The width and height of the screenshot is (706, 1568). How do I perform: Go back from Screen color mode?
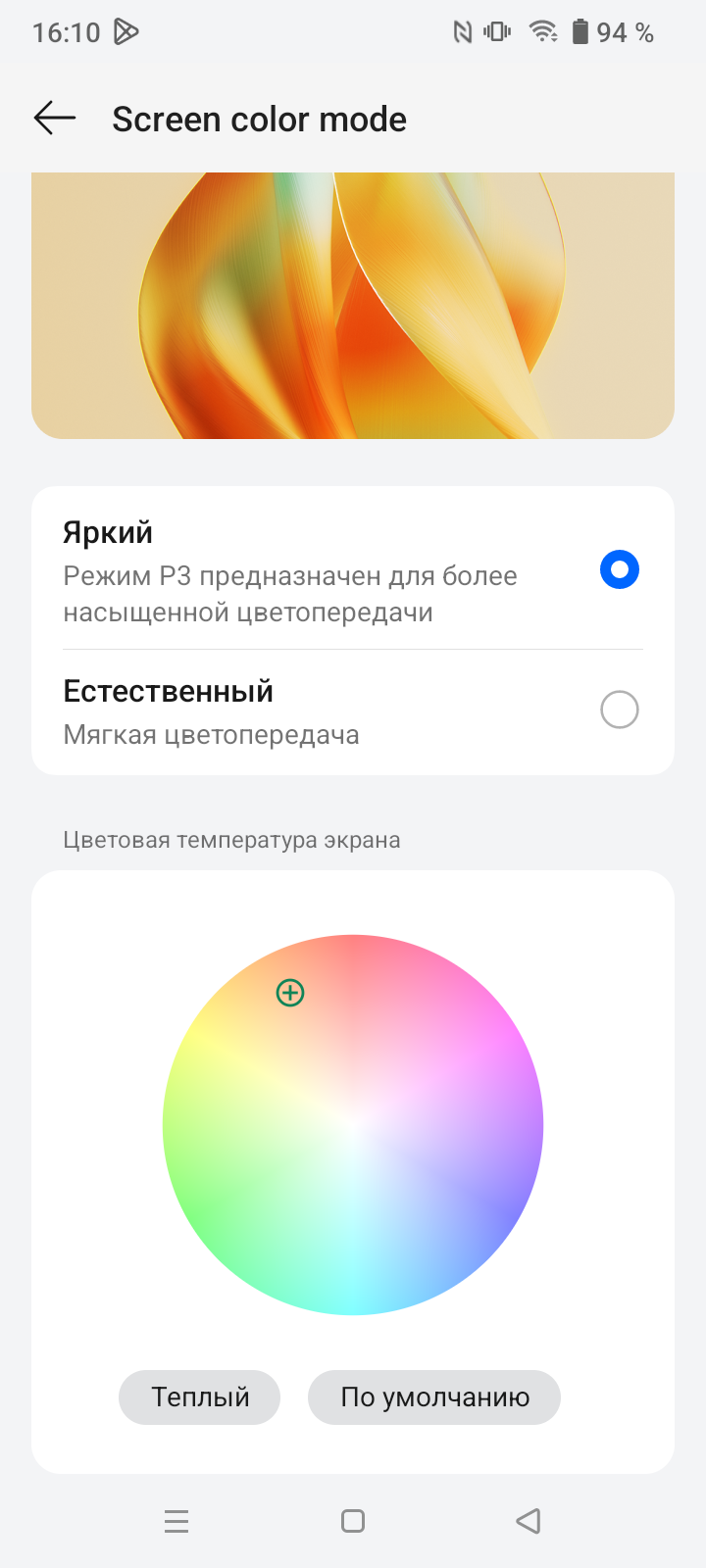55,119
